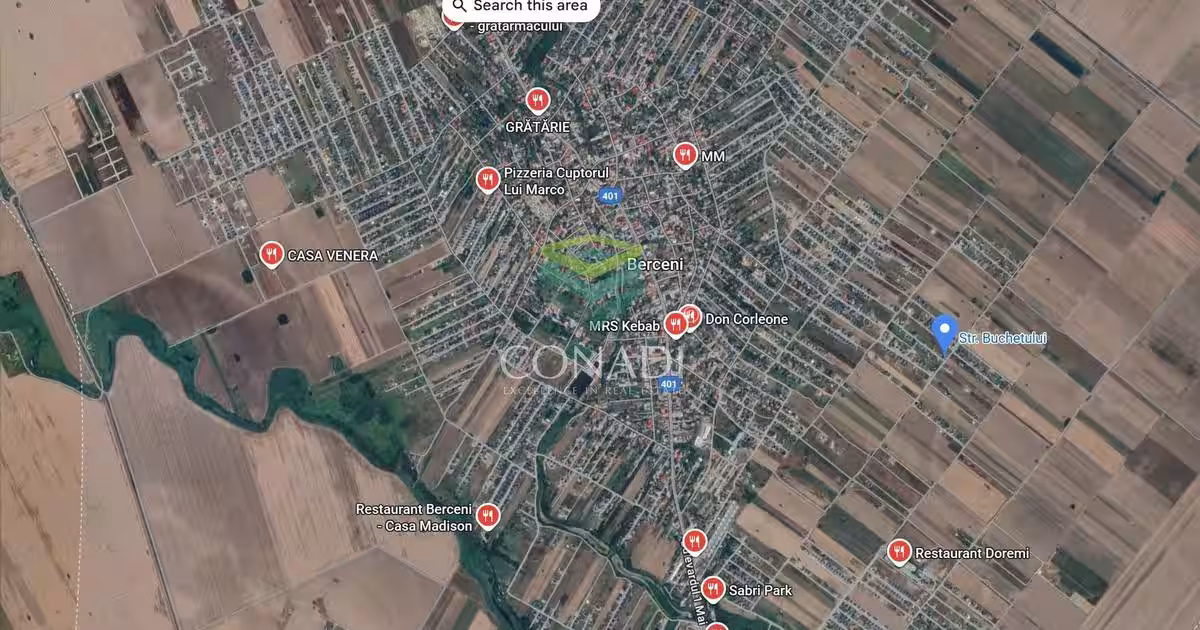Open Restaurant Berceni - Casa Madison pin
This screenshot has height=630, width=1200.
click(488, 516)
